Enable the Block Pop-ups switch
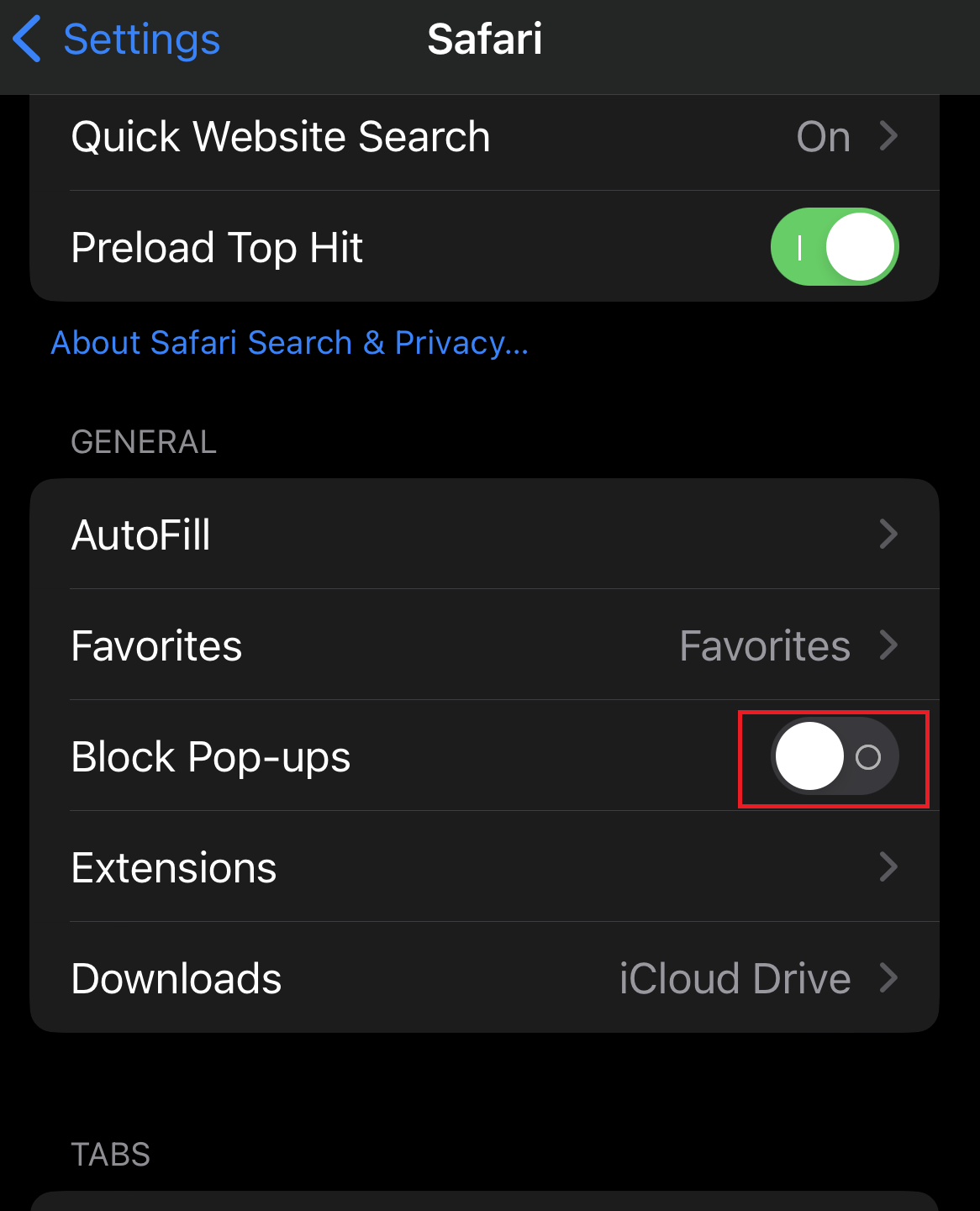The image size is (980, 1211). (834, 757)
